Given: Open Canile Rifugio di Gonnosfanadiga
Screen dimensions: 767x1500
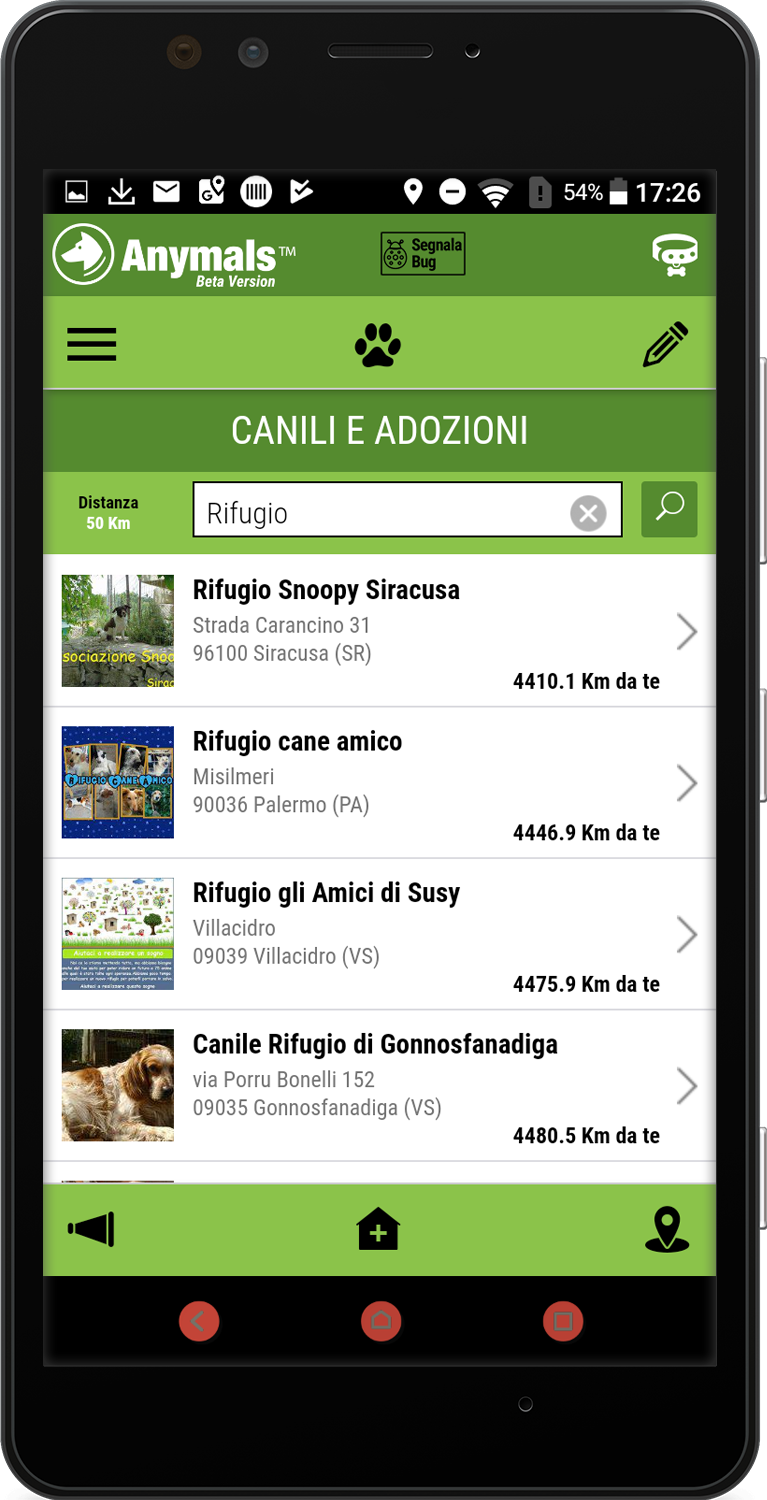Looking at the screenshot, I should [380, 1085].
